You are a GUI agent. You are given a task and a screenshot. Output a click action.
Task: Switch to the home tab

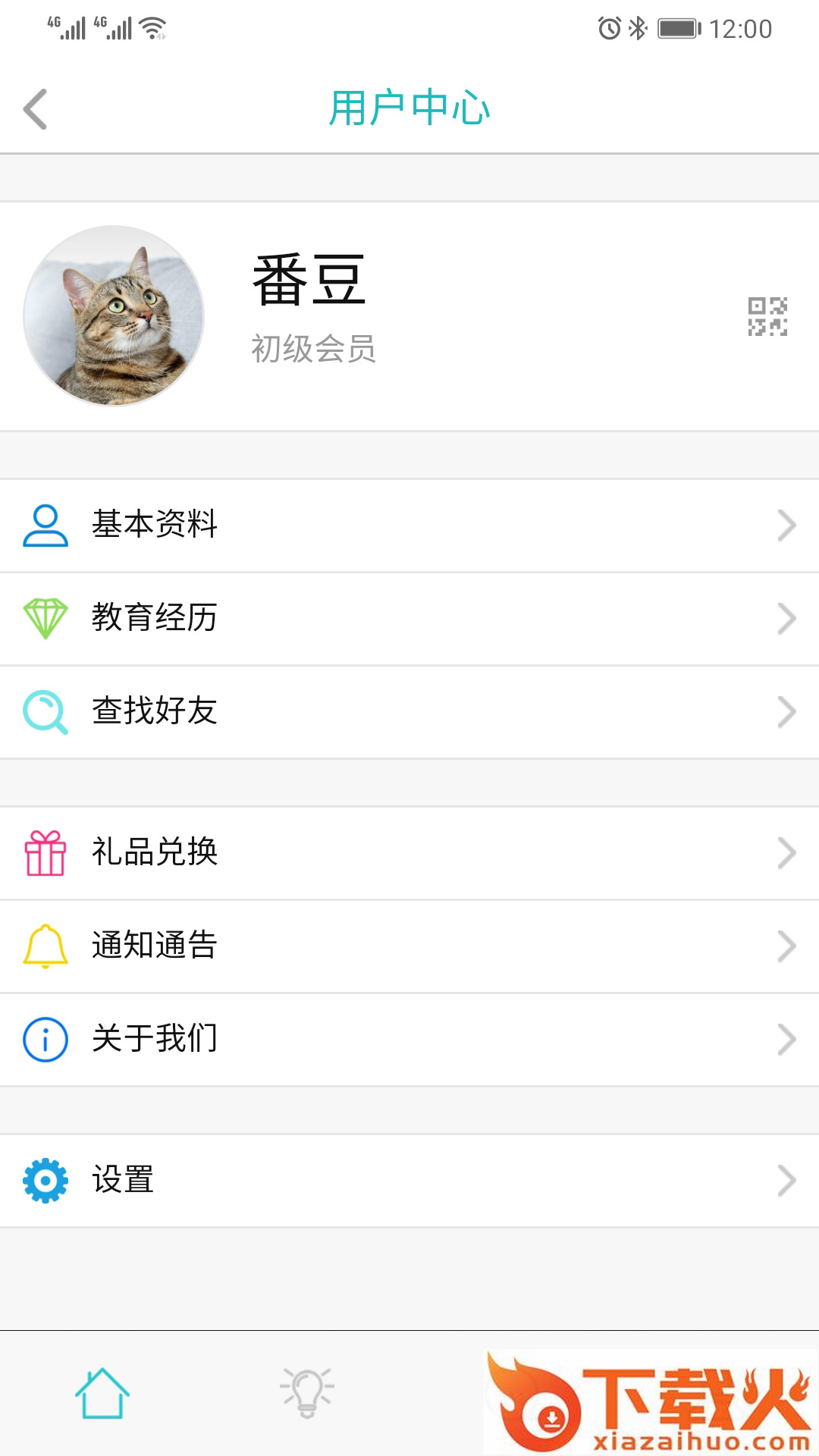point(102,1393)
